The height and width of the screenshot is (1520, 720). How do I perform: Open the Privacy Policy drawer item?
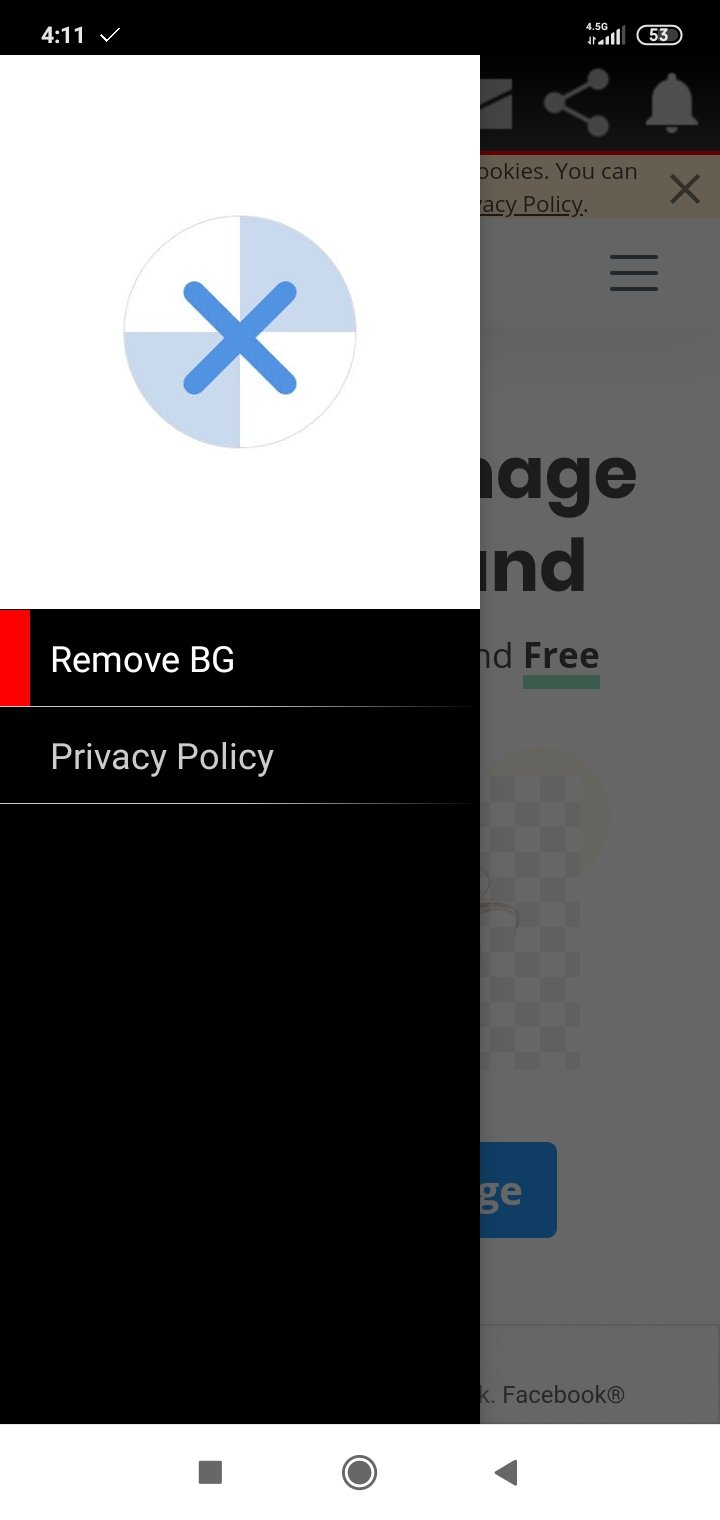[x=240, y=757]
